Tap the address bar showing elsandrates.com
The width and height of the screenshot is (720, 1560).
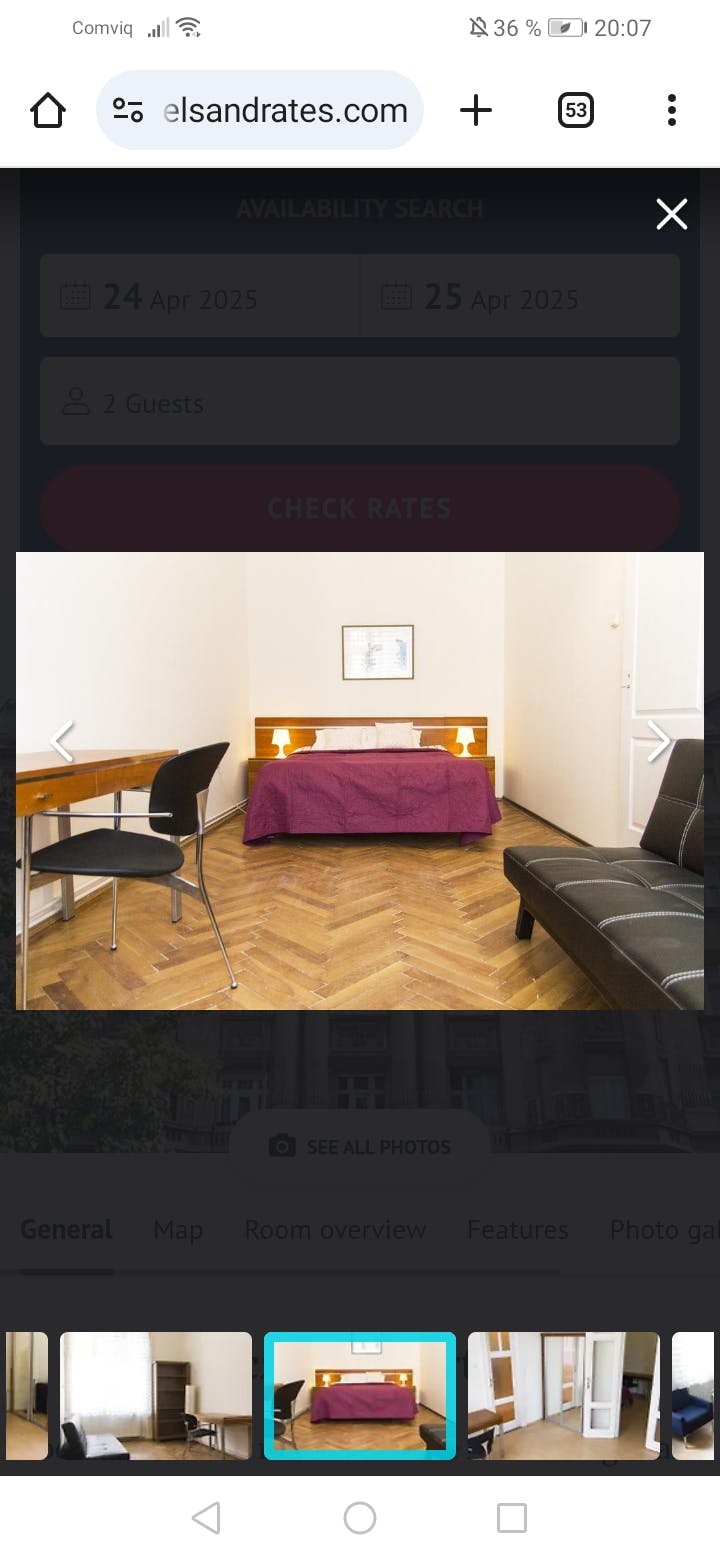pos(285,110)
